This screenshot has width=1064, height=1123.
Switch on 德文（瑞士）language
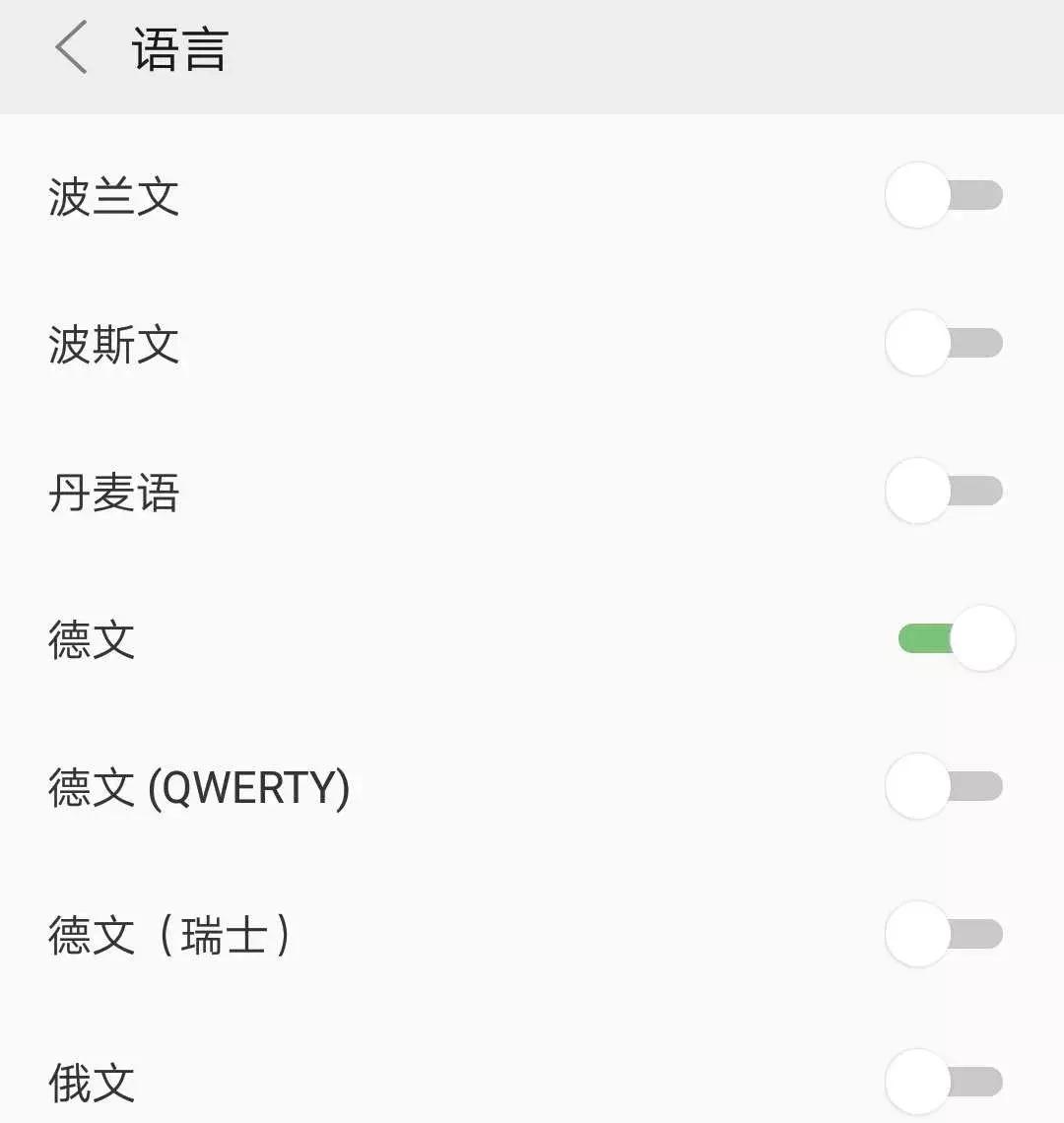pos(944,934)
